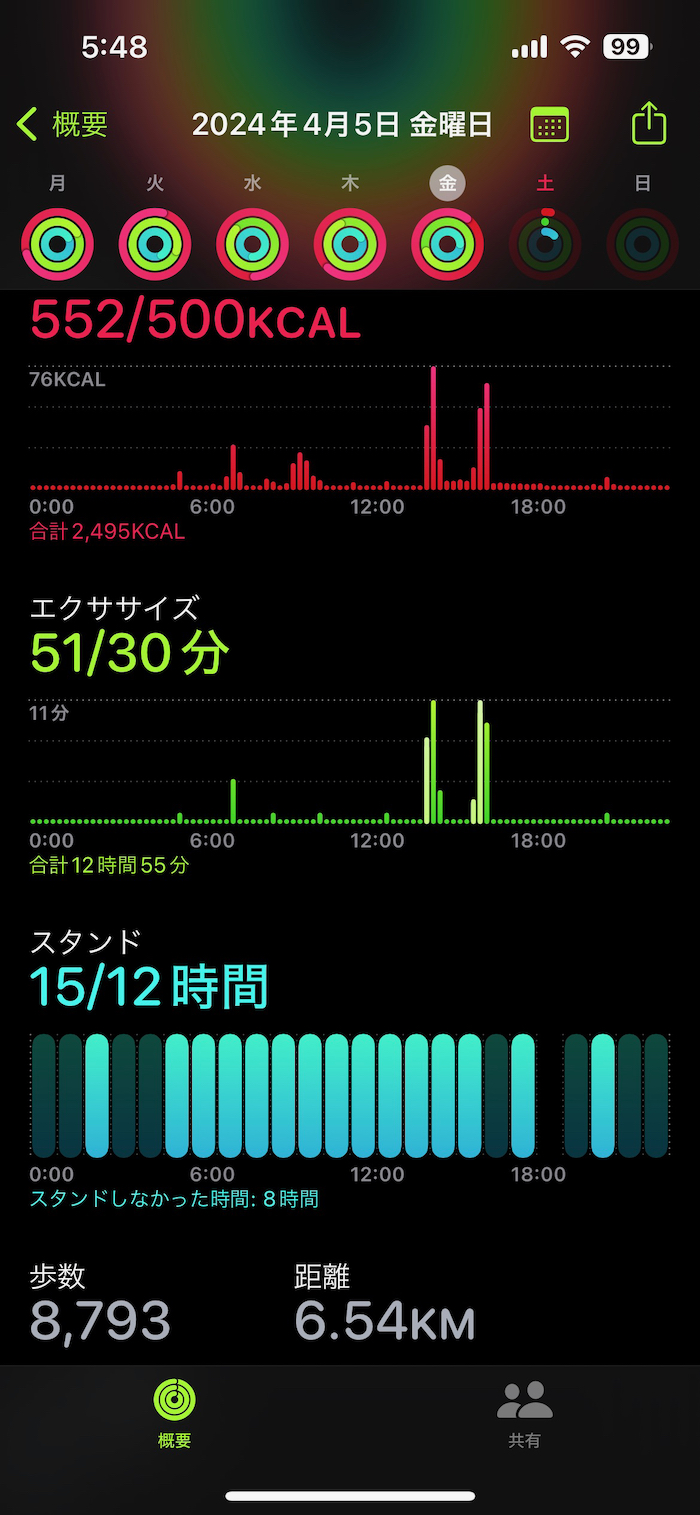Select Wednesday (水) activity rings

point(252,243)
